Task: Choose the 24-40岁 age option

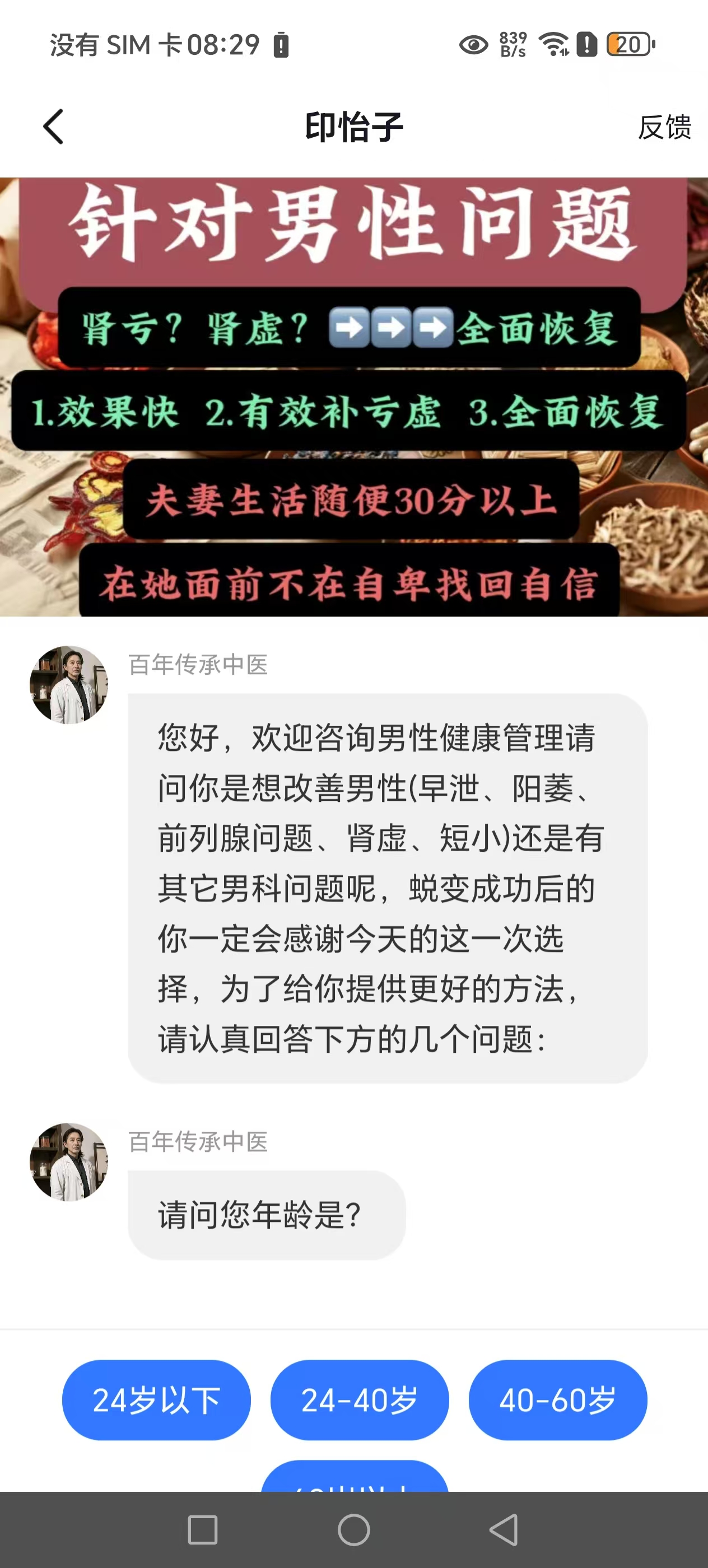Action: pos(359,1400)
